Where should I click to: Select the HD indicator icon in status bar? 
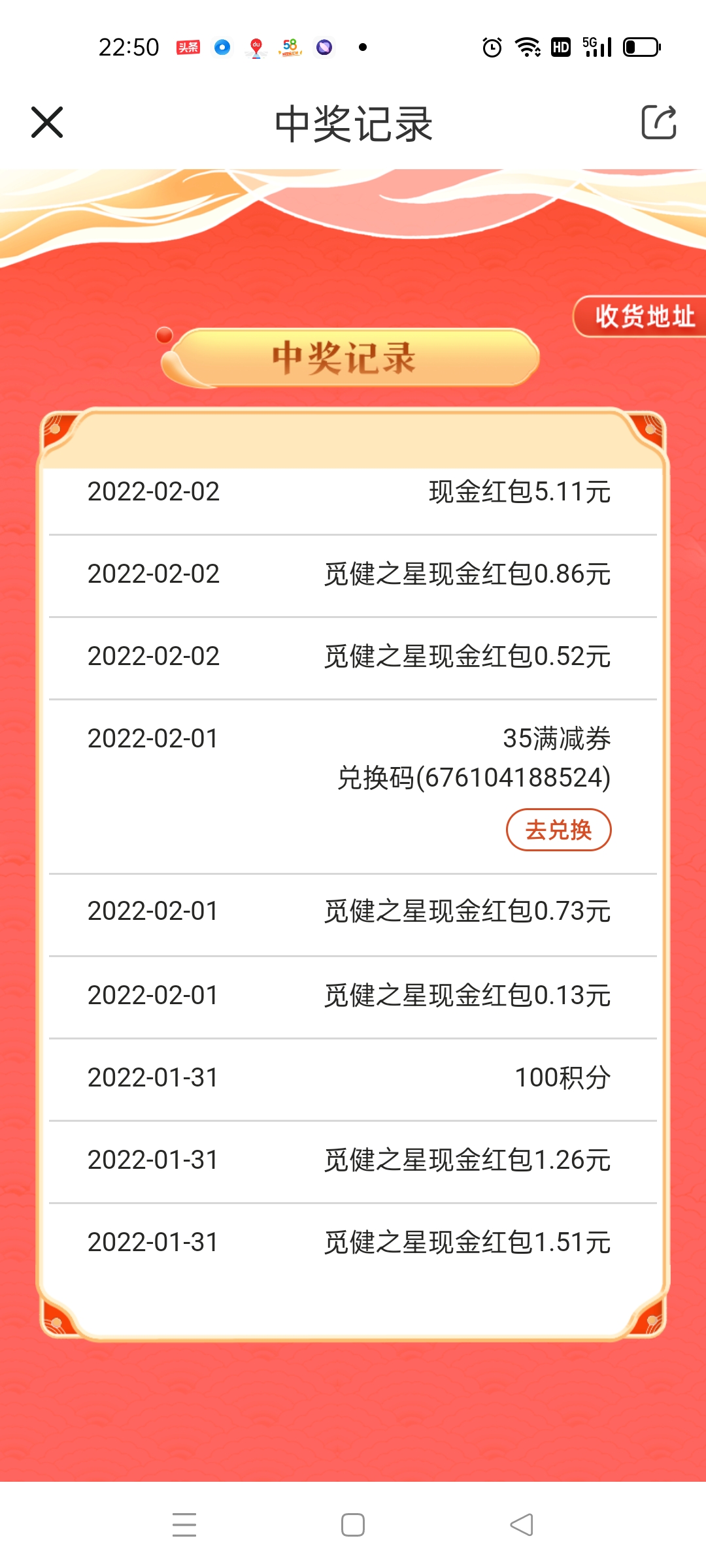[x=560, y=46]
